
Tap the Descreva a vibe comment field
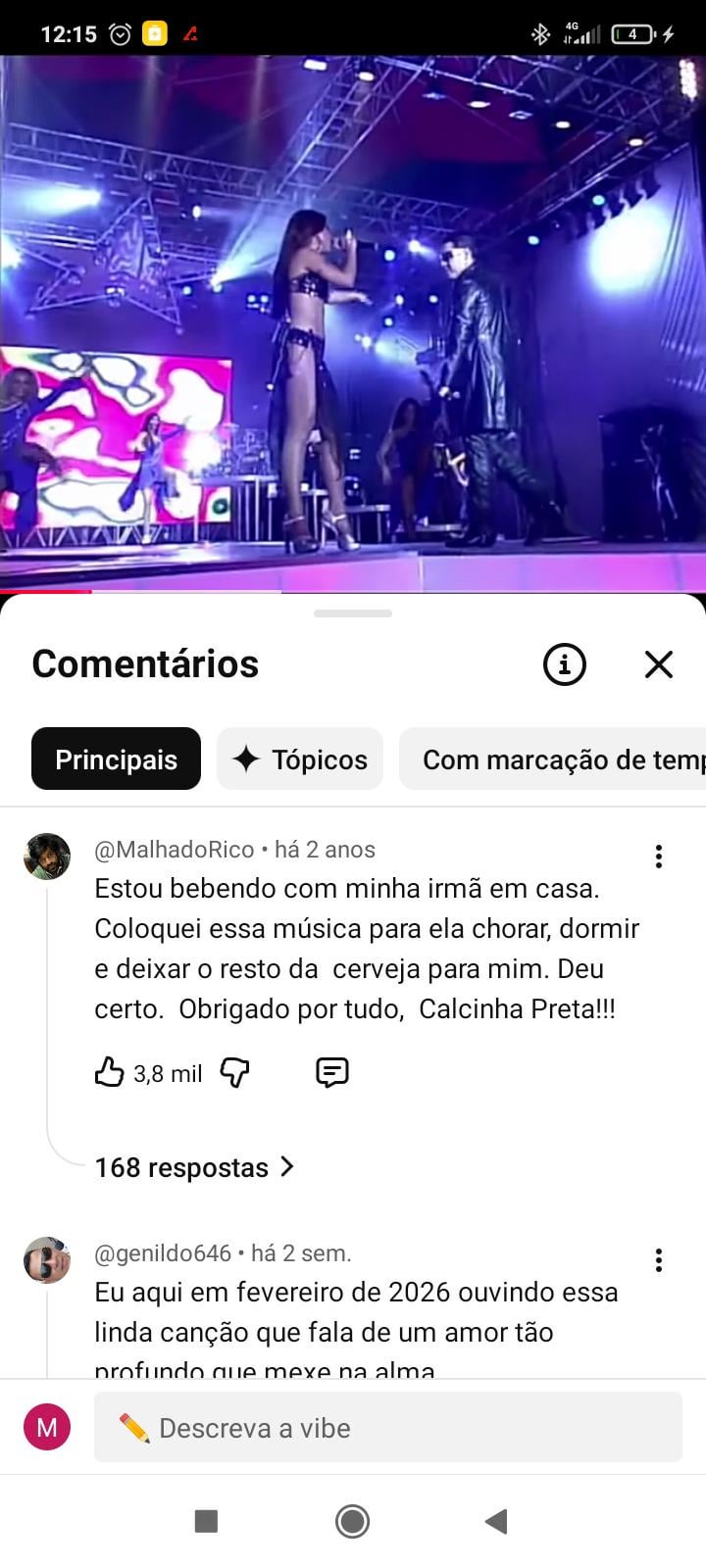[387, 1428]
